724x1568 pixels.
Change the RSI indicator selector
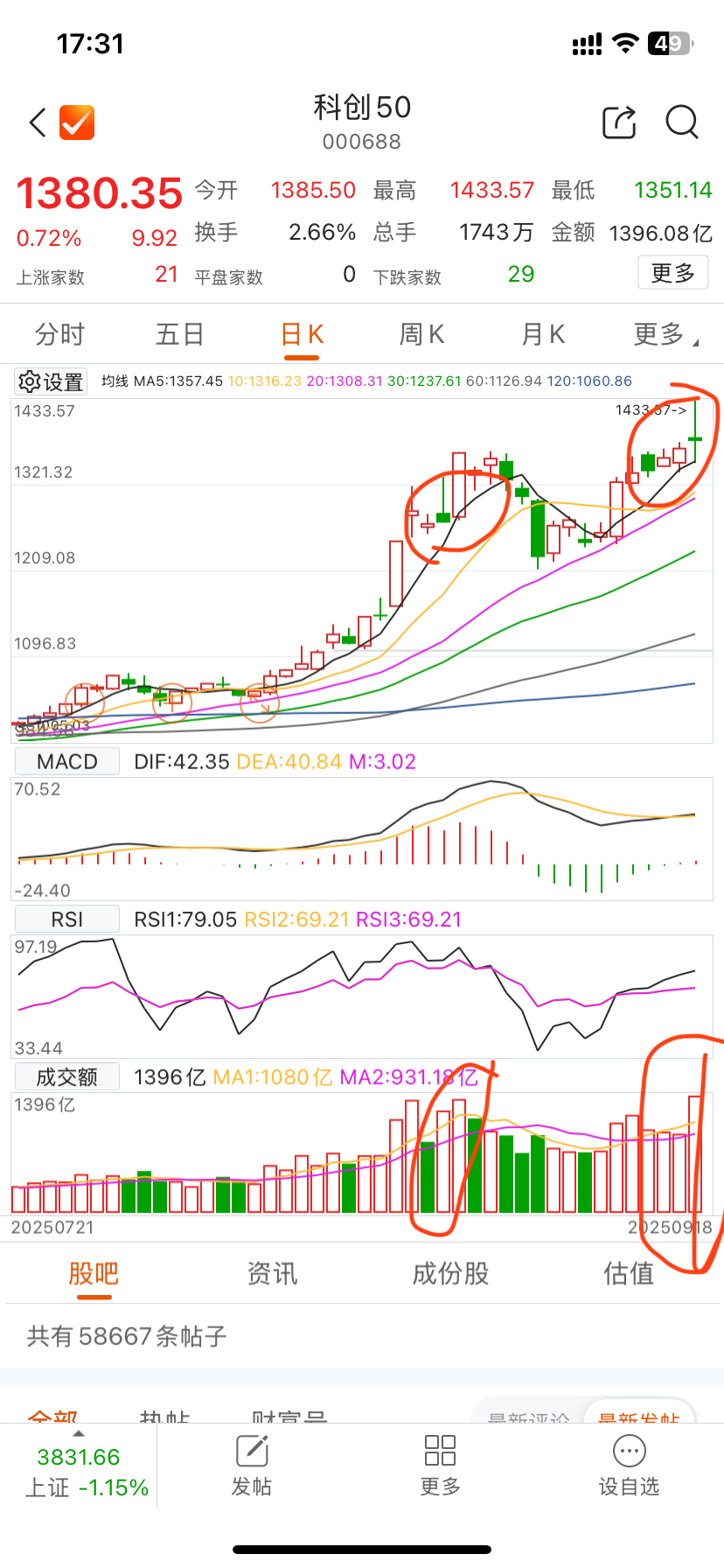click(x=67, y=919)
